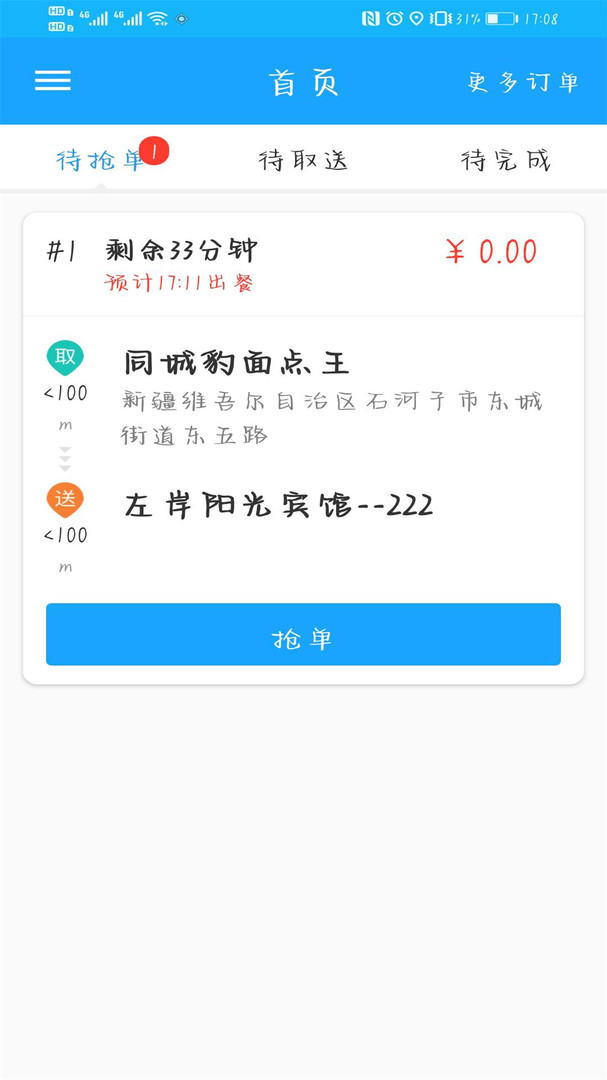Open order #1 from 同城豹面点王
Viewport: 607px width, 1080px height.
tap(303, 400)
